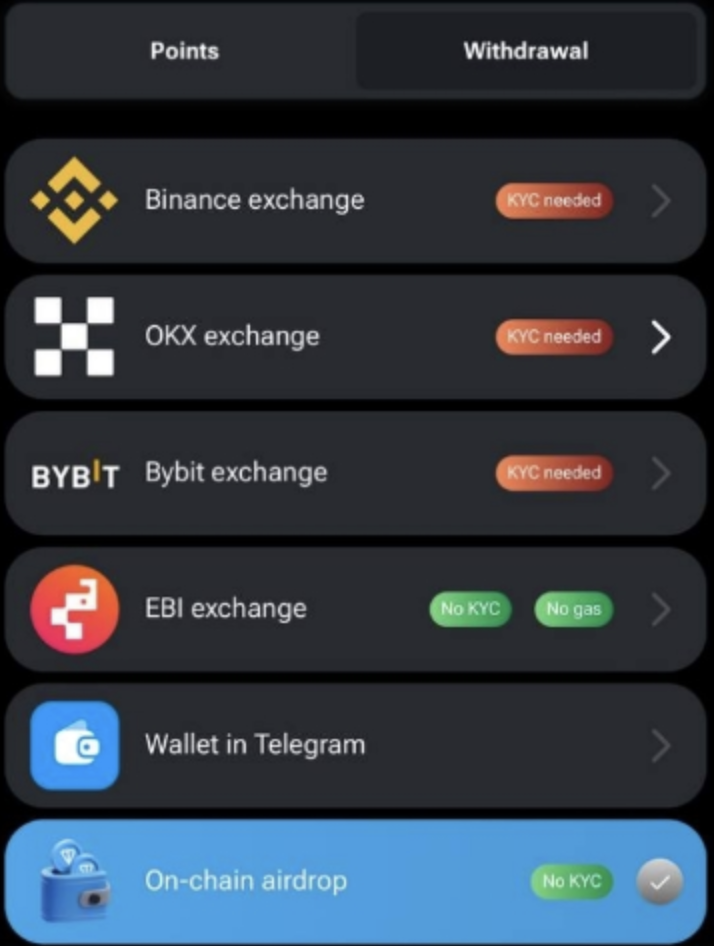Select Wallet in Telegram
The height and width of the screenshot is (946, 714).
pyautogui.click(x=356, y=745)
